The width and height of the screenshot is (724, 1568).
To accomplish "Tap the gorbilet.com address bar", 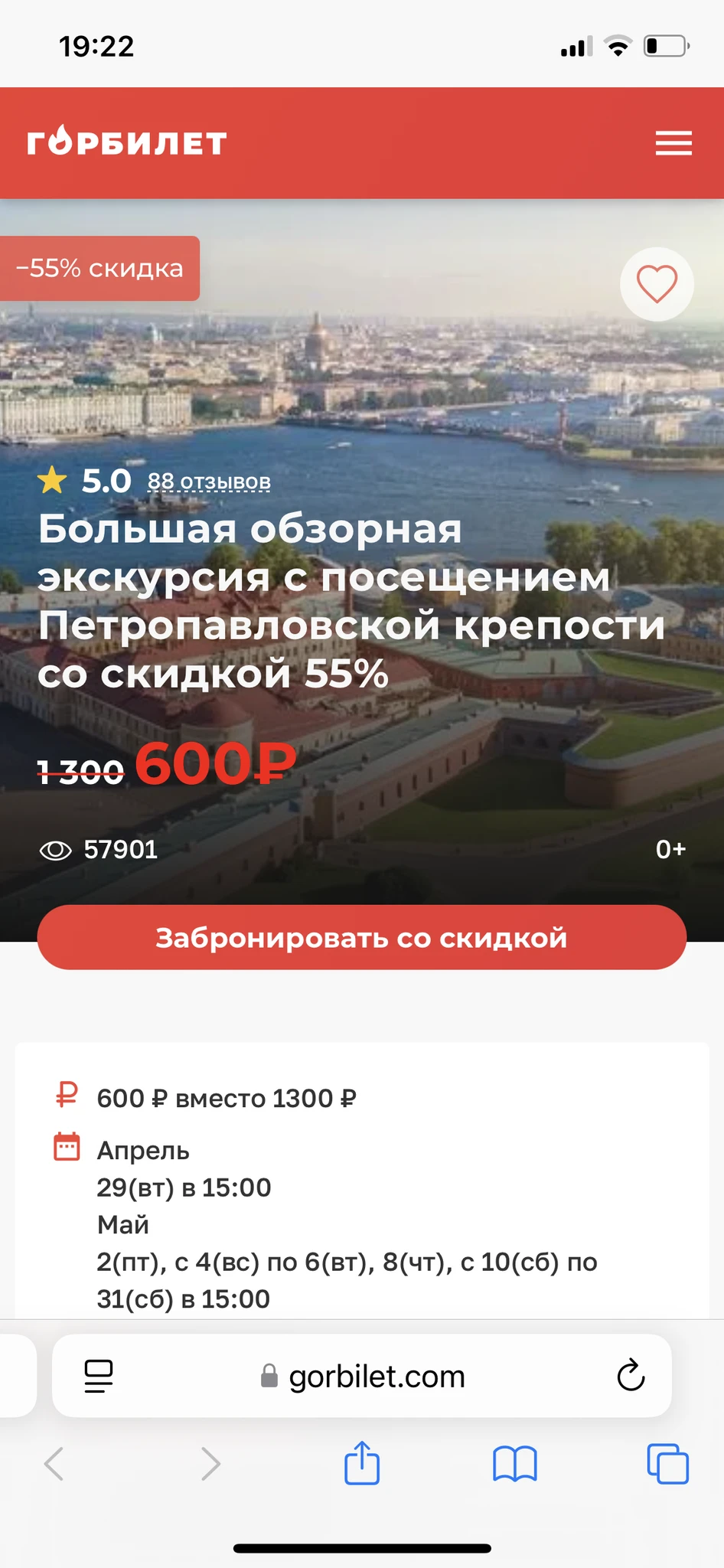I will (x=375, y=1377).
